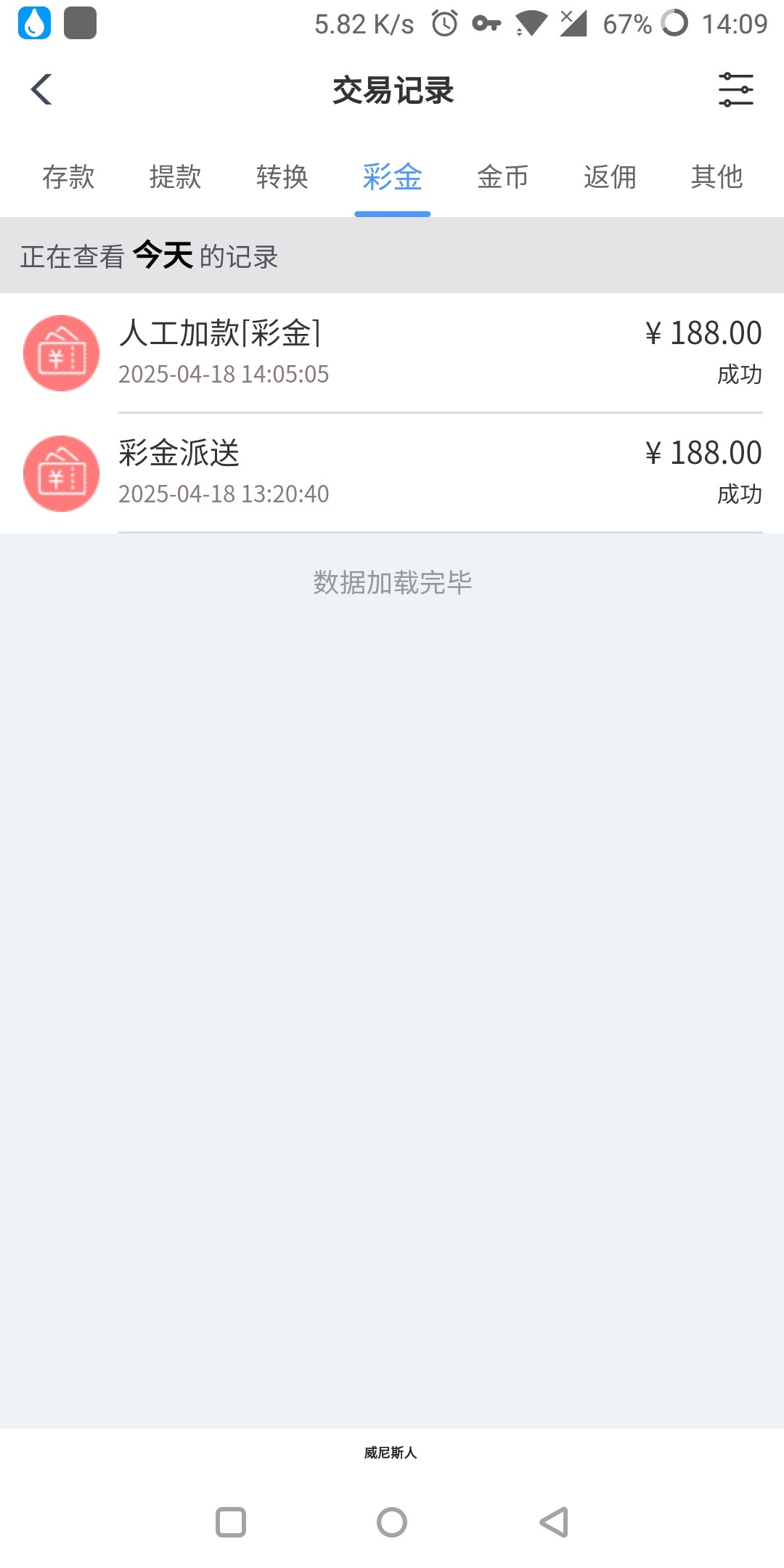
Task: Select the 彩金 tab
Action: click(392, 177)
